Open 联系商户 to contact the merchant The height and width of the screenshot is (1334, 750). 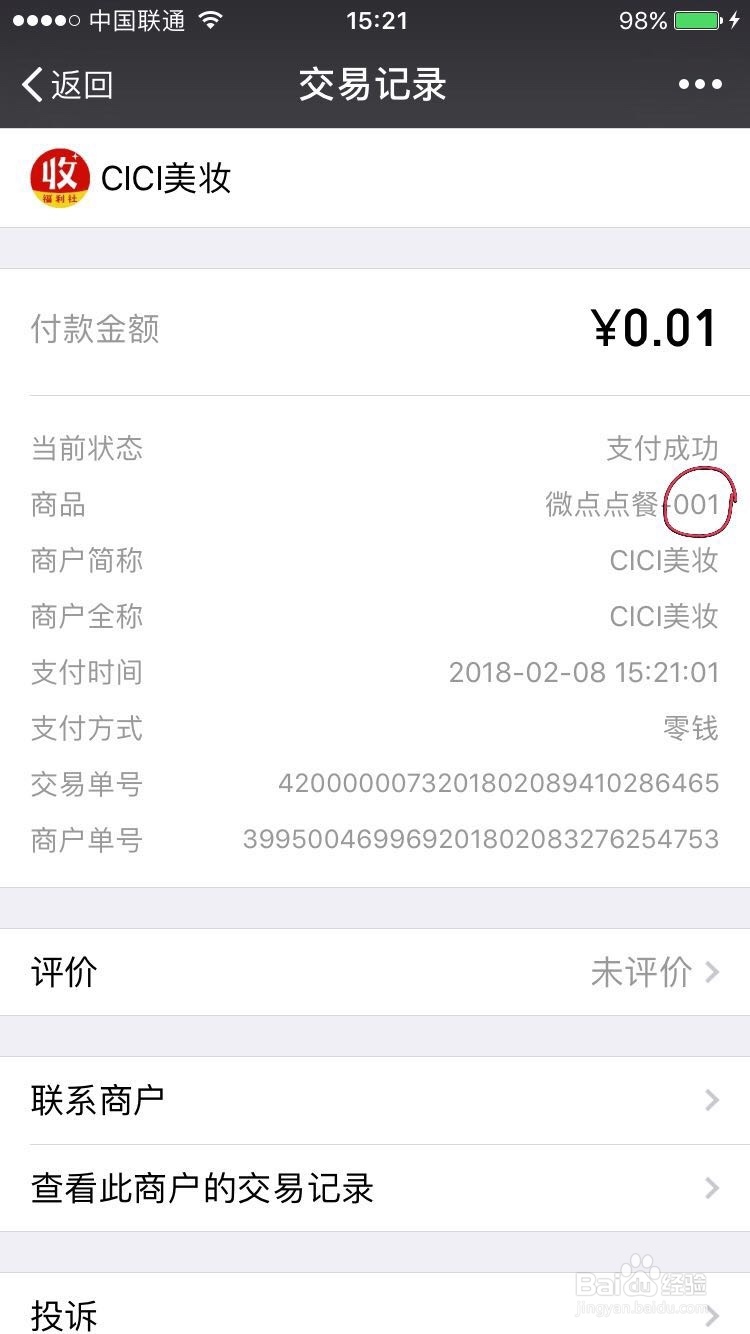(98, 1097)
